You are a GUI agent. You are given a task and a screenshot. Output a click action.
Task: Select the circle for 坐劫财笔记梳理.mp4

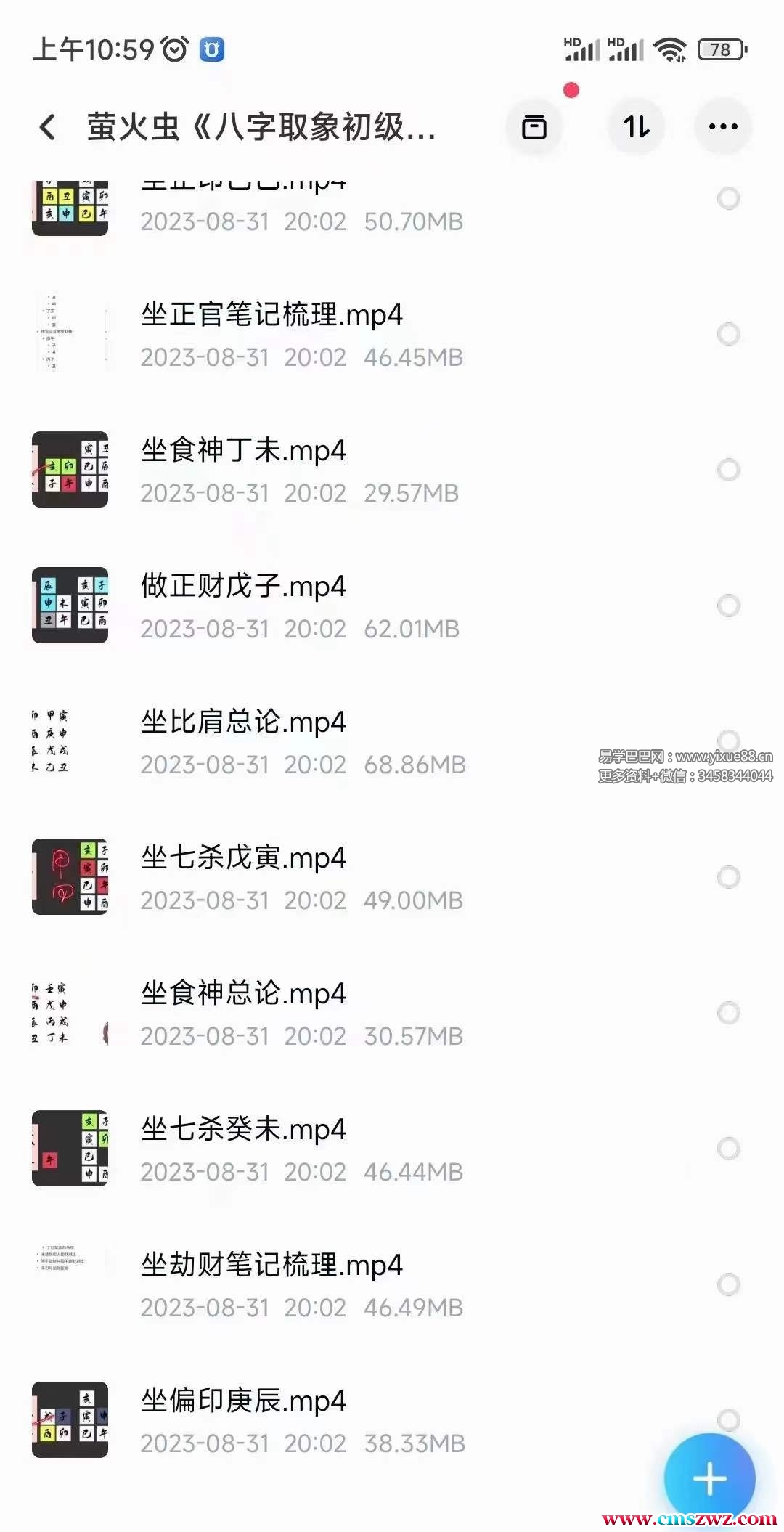pos(728,1284)
